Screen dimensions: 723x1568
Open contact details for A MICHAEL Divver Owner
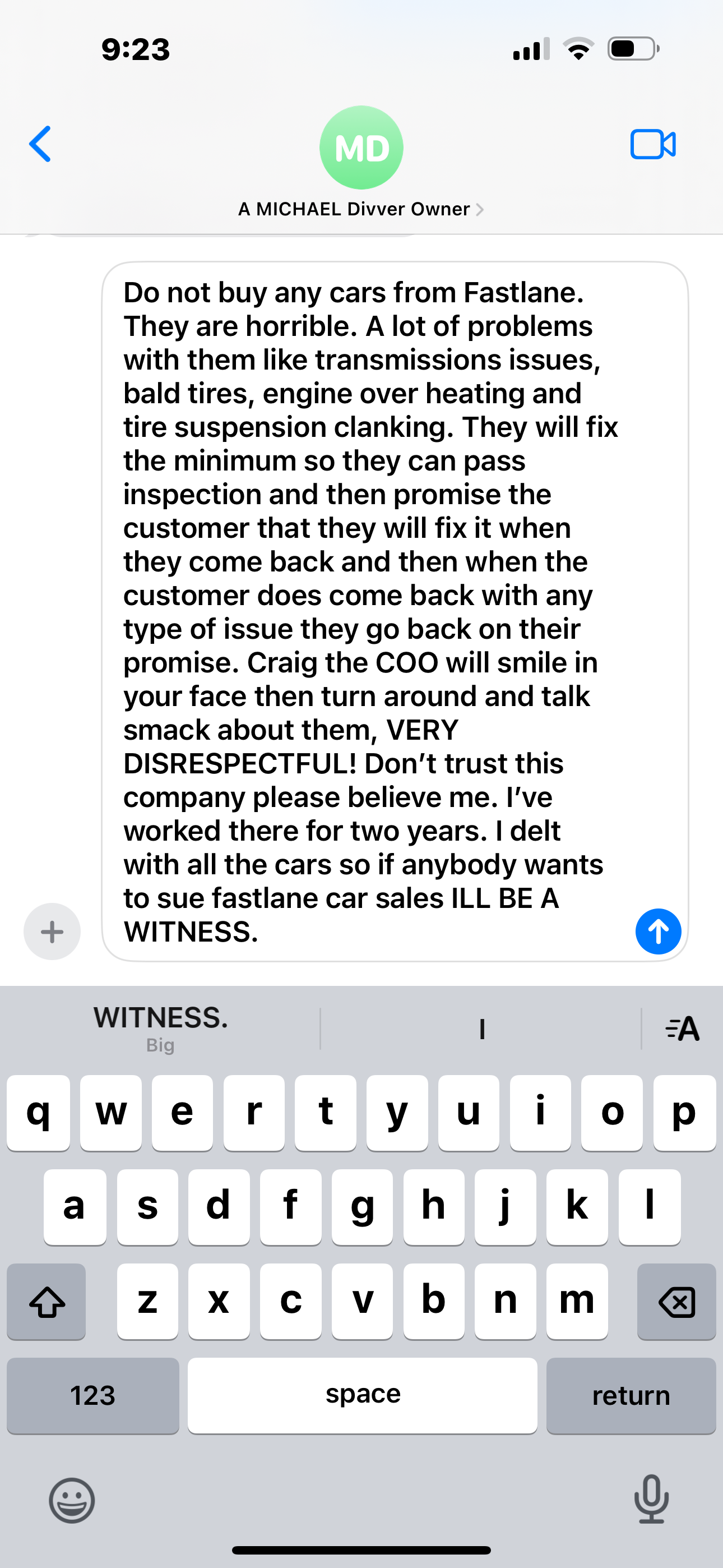click(x=361, y=209)
